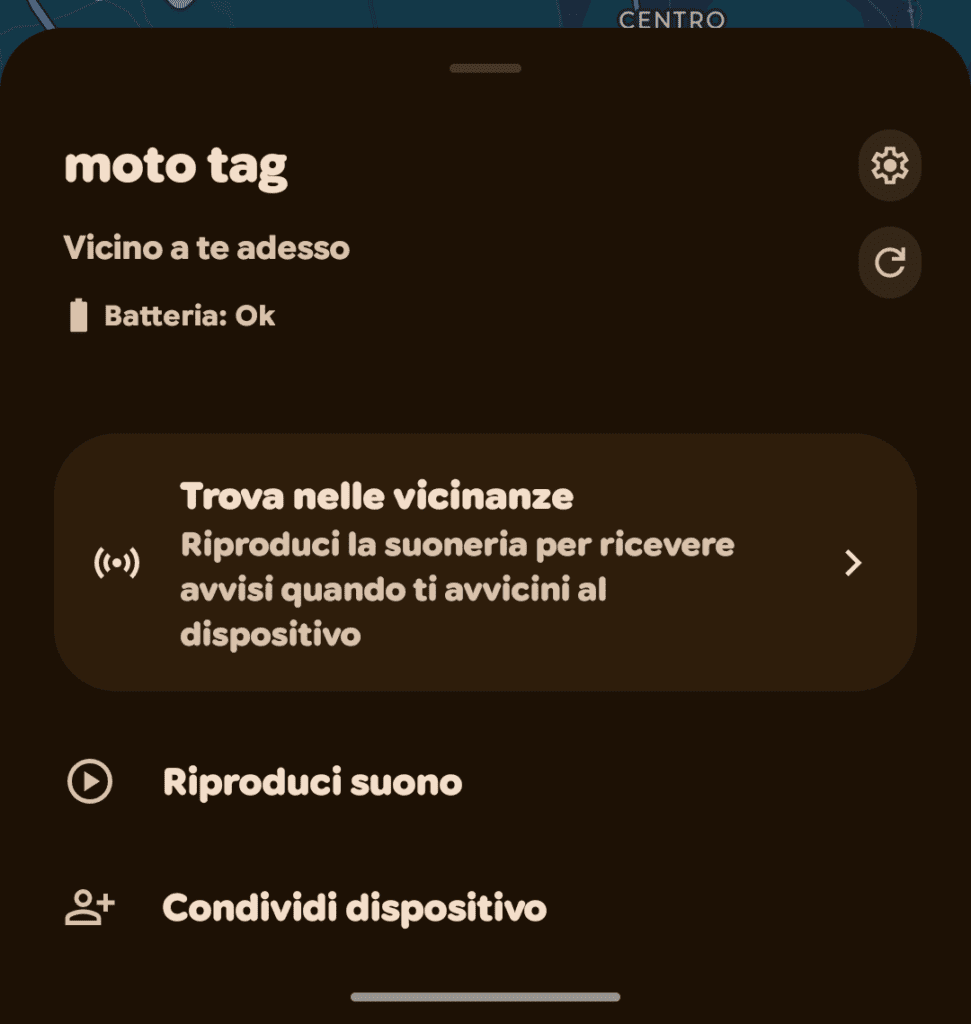Tap the CENTRO label on the map
This screenshot has width=971, height=1024.
point(671,17)
